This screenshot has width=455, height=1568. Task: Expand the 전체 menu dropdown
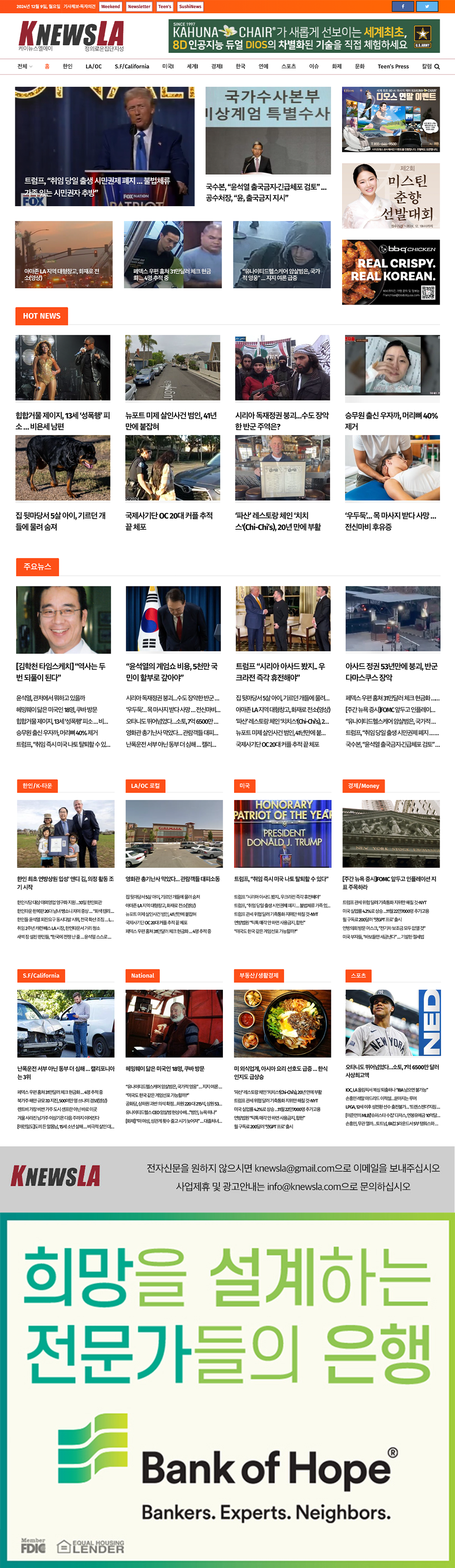(25, 66)
